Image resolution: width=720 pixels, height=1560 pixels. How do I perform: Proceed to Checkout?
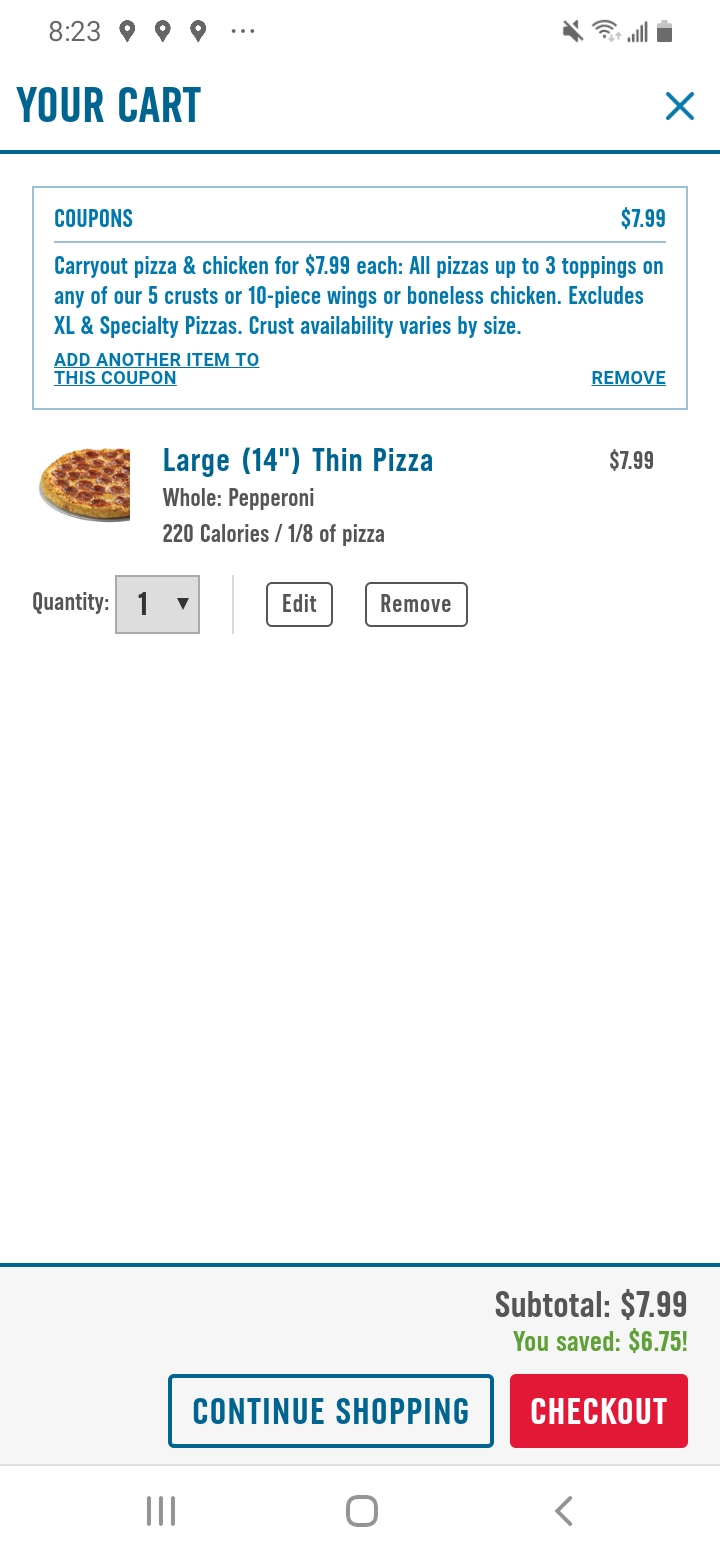598,1411
